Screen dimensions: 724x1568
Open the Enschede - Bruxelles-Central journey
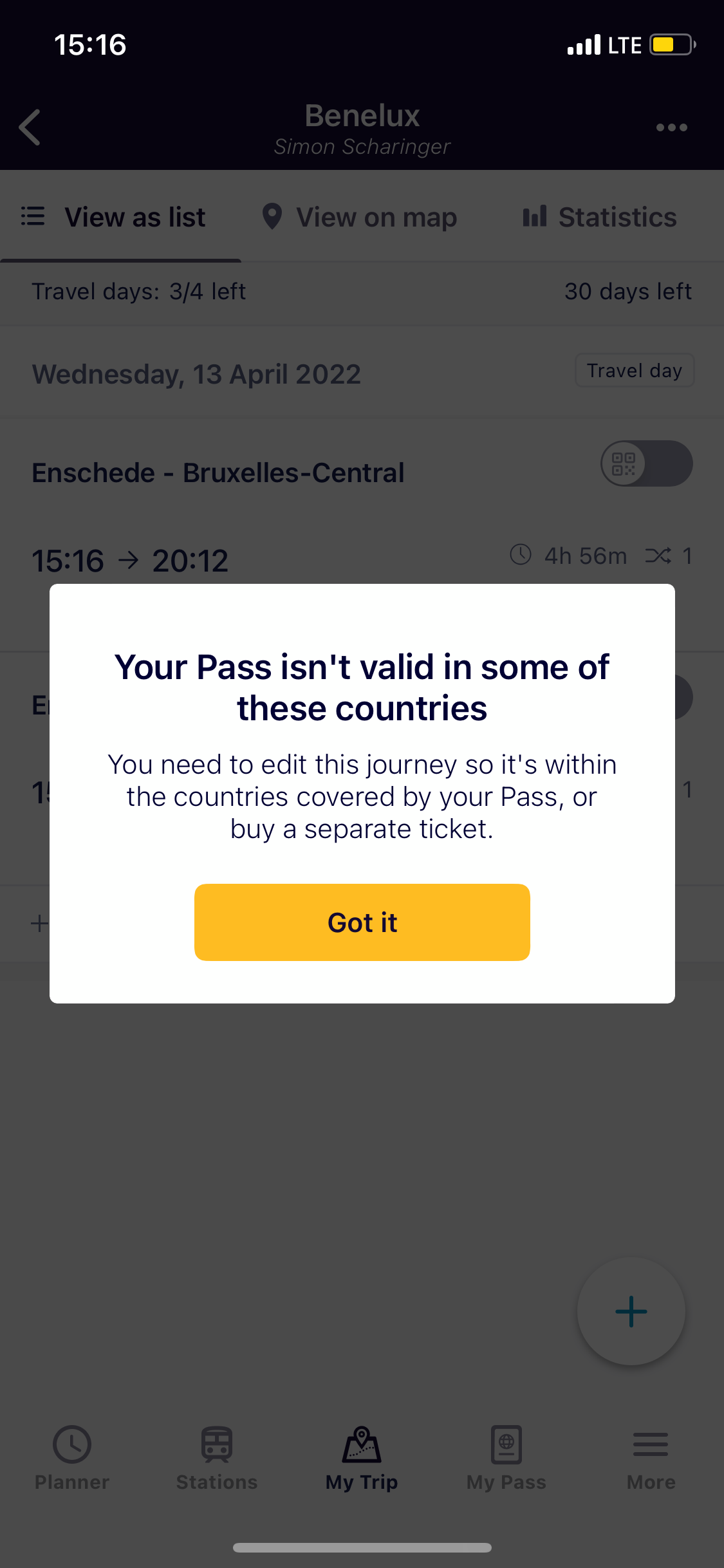(x=218, y=473)
